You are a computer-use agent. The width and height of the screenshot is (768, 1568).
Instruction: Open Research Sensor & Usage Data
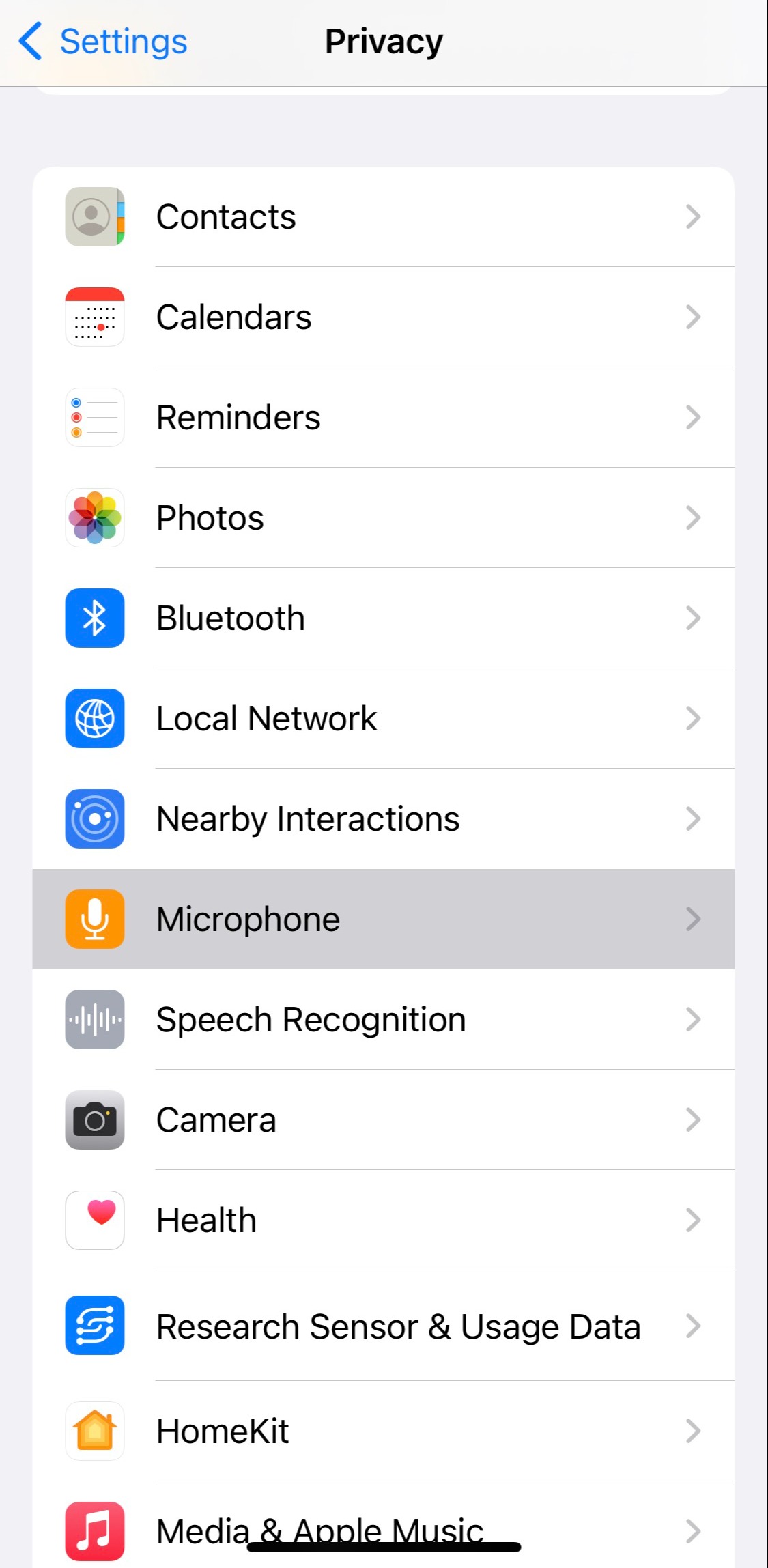click(x=383, y=1326)
